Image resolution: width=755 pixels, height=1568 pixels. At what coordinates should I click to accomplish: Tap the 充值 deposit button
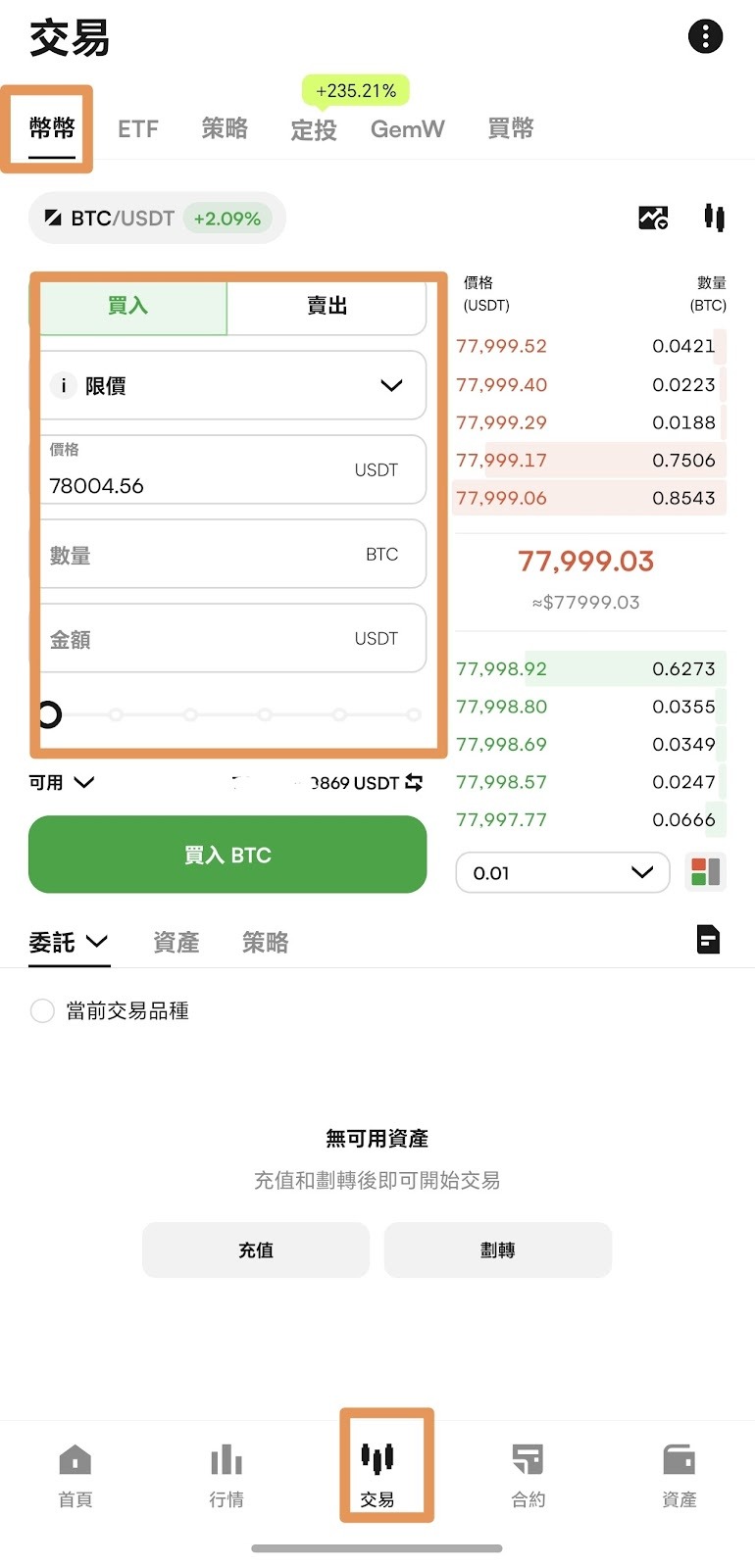(256, 1249)
